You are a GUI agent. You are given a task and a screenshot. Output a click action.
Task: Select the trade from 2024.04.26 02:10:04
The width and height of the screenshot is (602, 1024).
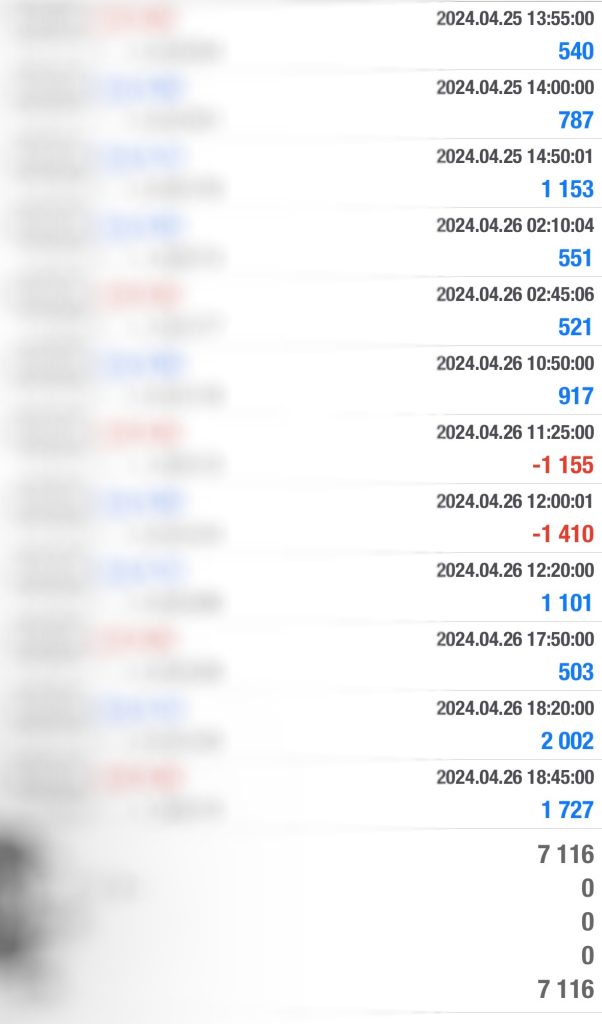(300, 242)
